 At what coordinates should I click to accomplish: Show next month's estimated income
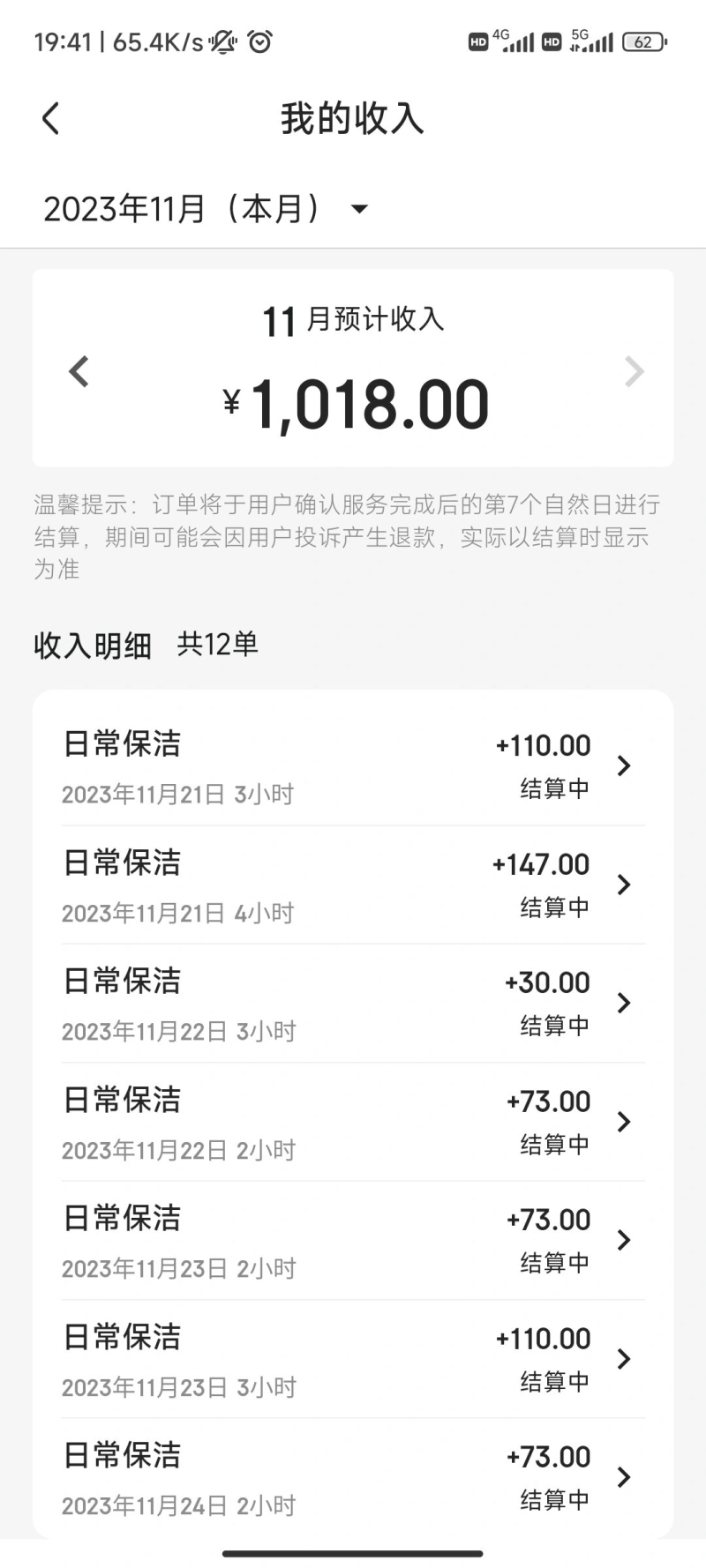(634, 371)
